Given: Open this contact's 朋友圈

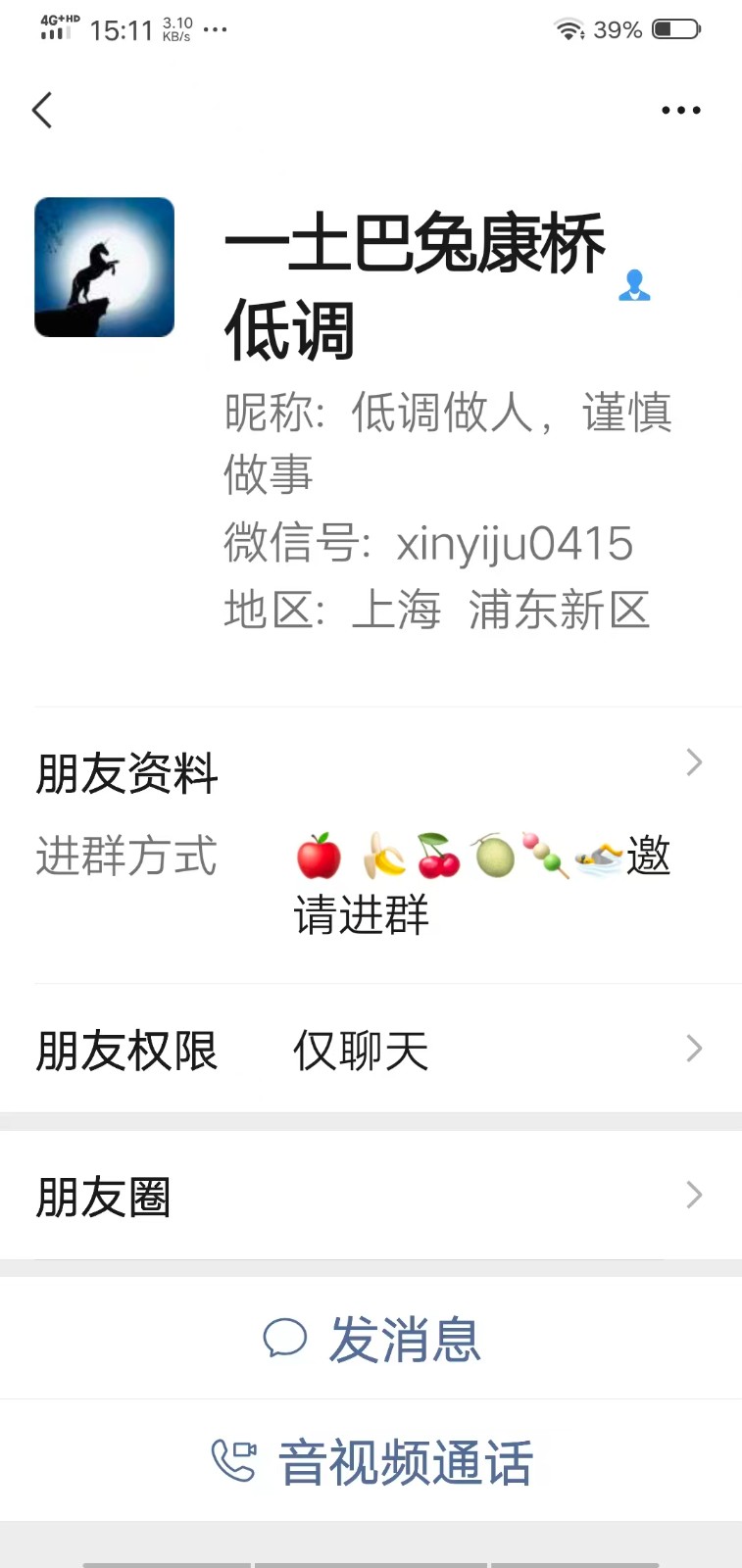Looking at the screenshot, I should click(x=371, y=1196).
